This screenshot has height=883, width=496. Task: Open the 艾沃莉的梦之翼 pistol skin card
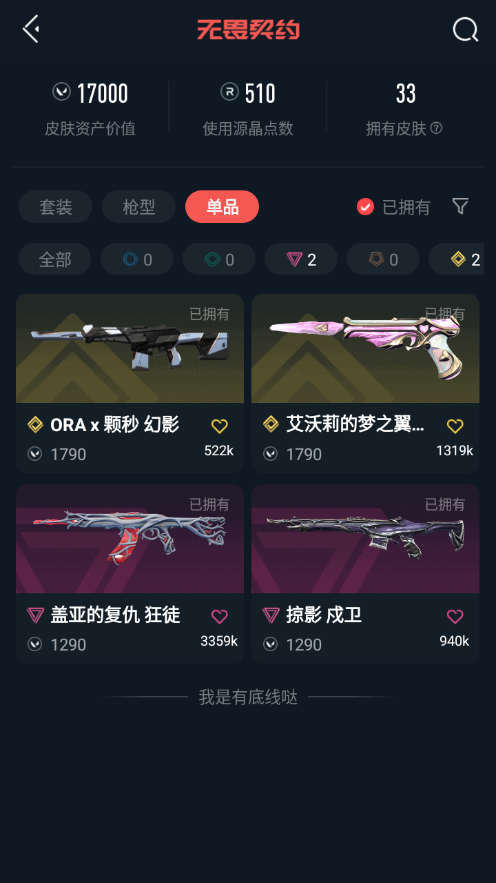(365, 383)
